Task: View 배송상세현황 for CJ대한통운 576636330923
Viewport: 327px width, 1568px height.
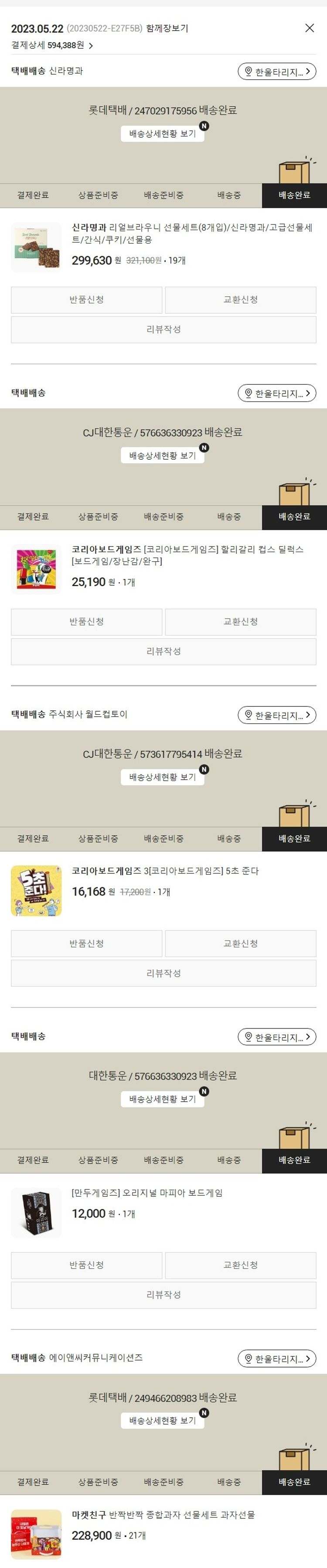Action: pos(163,455)
